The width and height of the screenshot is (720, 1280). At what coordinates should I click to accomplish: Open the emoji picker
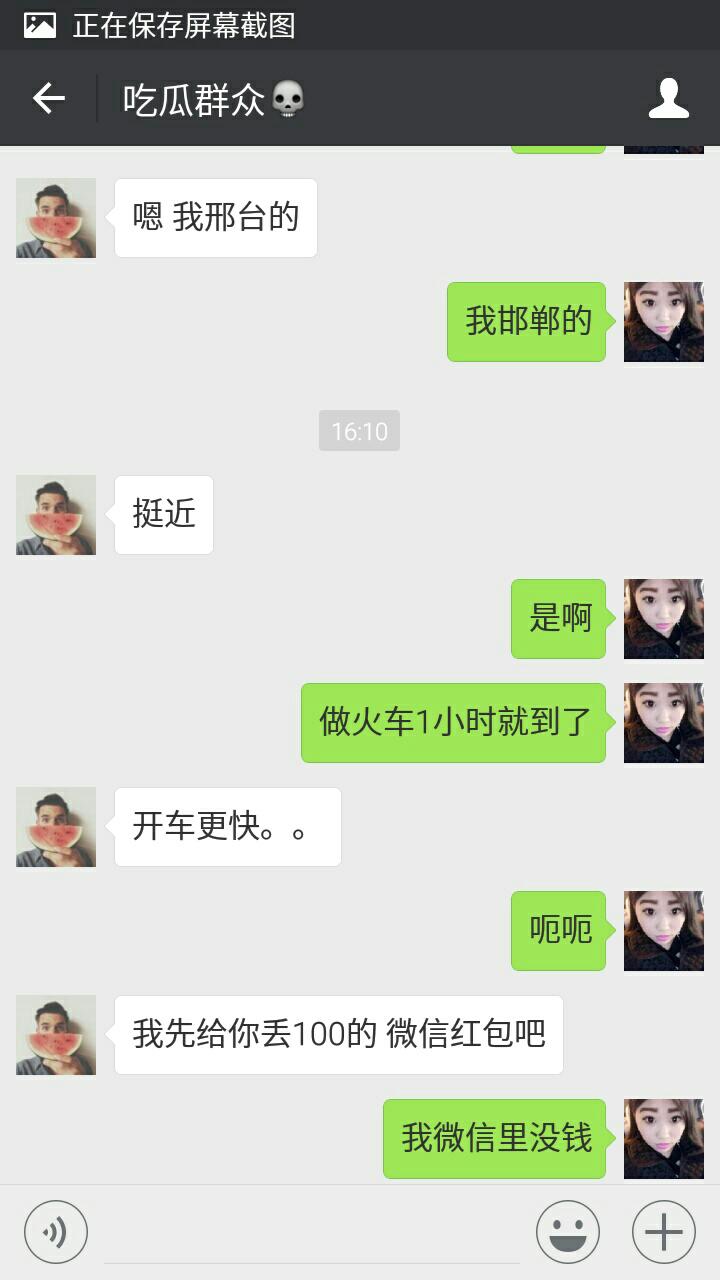tap(568, 1232)
